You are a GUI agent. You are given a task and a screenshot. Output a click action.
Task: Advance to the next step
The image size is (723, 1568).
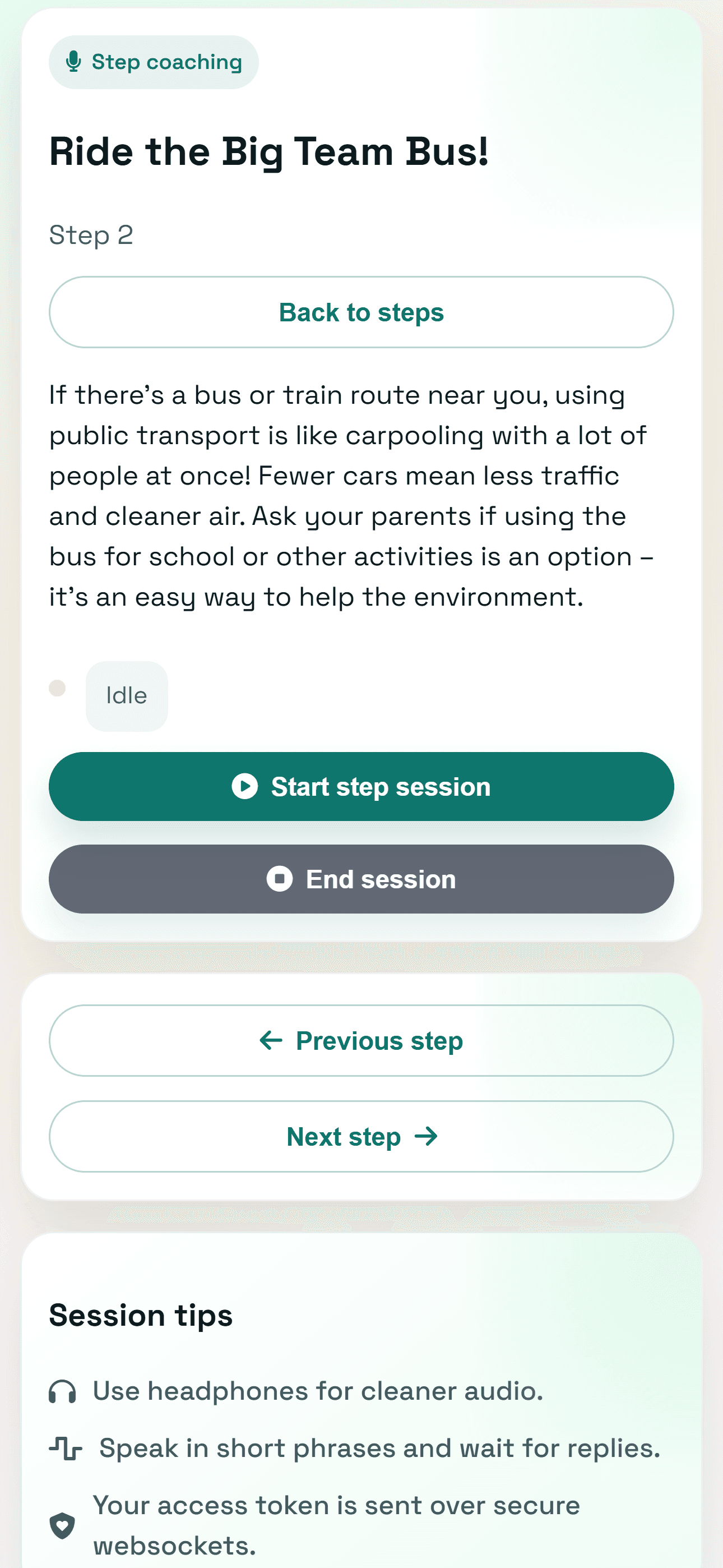361,1136
